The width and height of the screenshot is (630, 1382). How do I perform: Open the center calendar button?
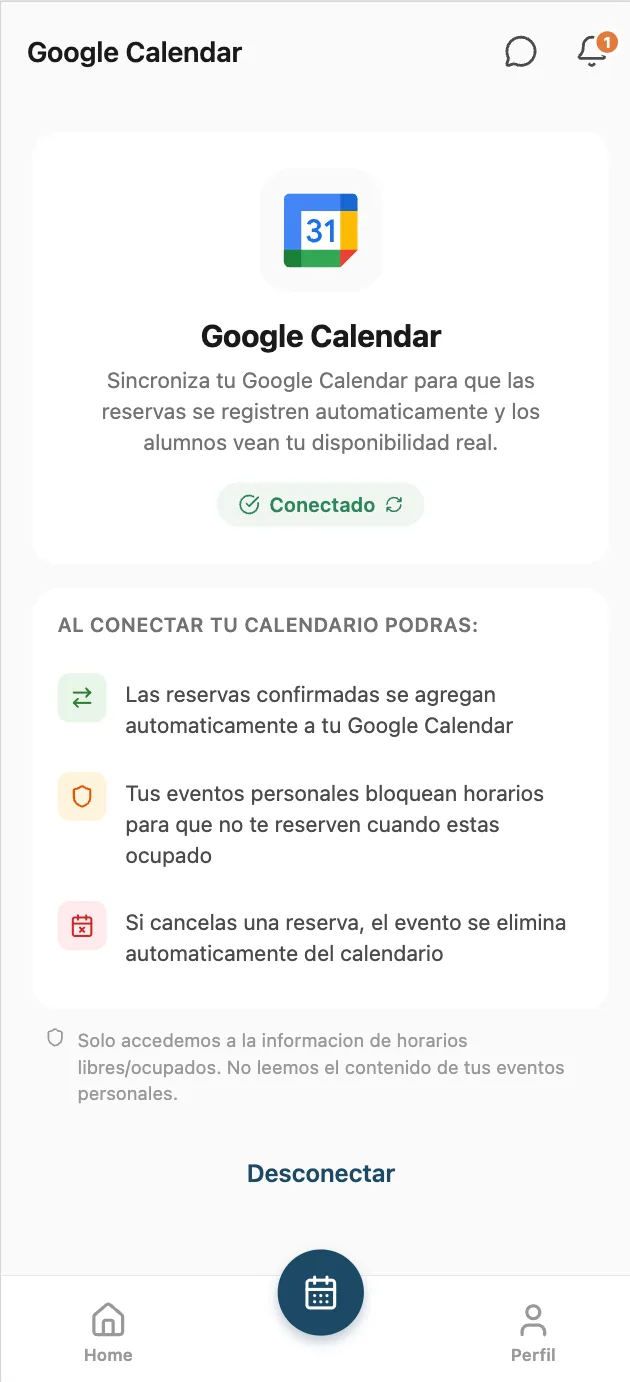pos(320,1293)
